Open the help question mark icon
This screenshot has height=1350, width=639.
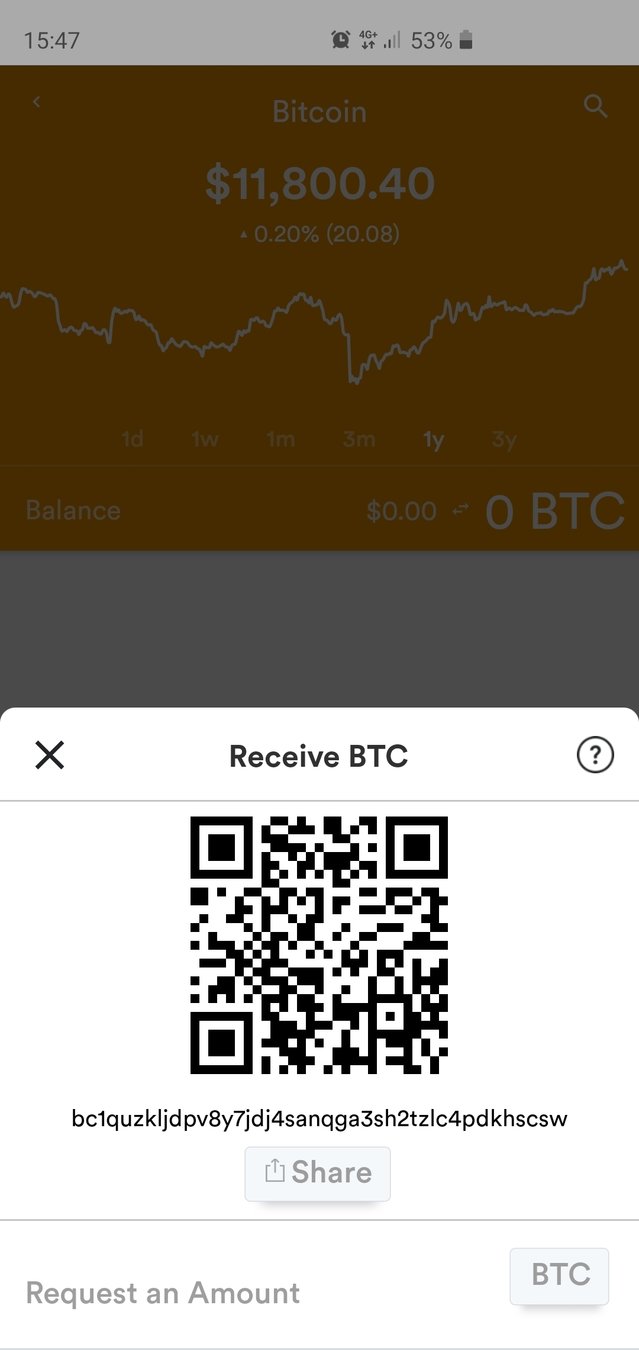[595, 756]
